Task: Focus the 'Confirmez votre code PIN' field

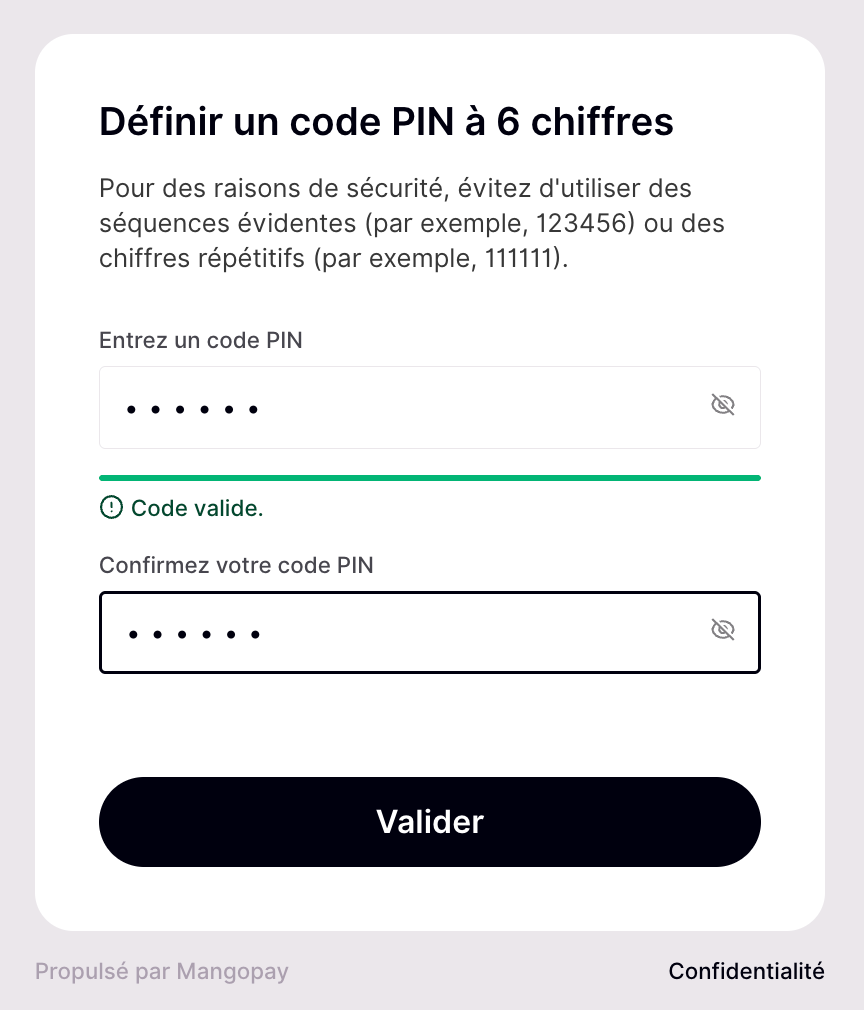Action: (400, 633)
